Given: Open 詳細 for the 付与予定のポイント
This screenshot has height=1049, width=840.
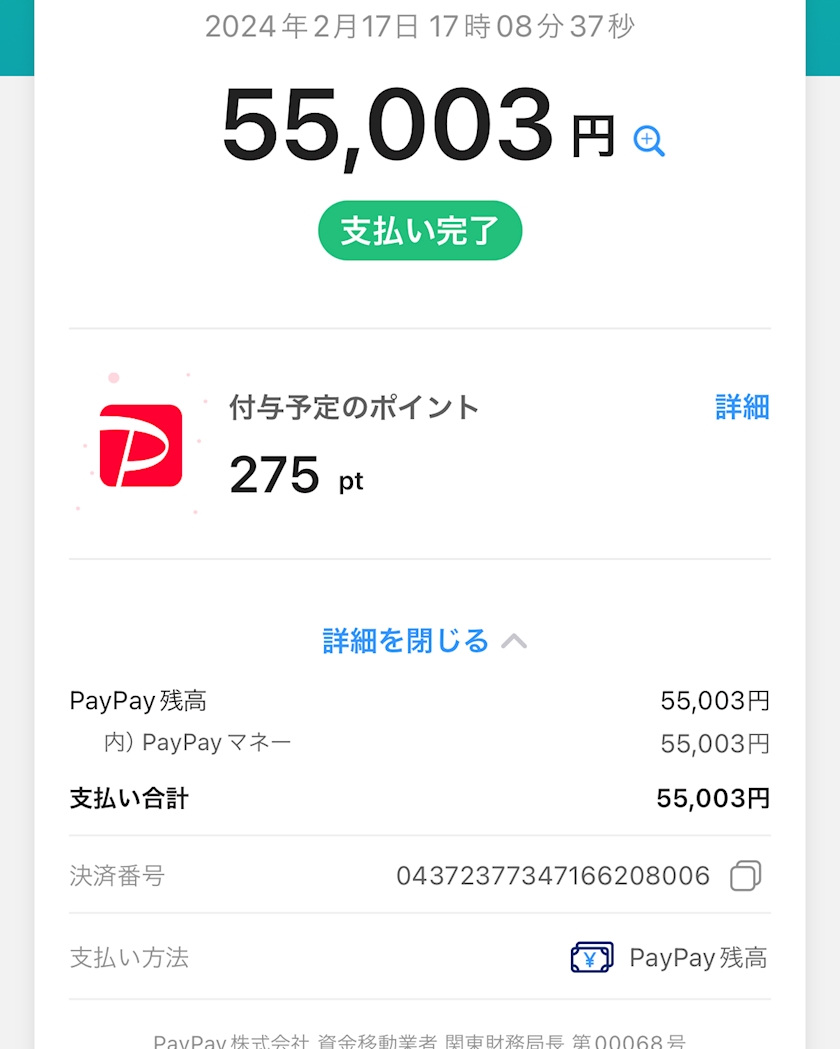Looking at the screenshot, I should (742, 407).
